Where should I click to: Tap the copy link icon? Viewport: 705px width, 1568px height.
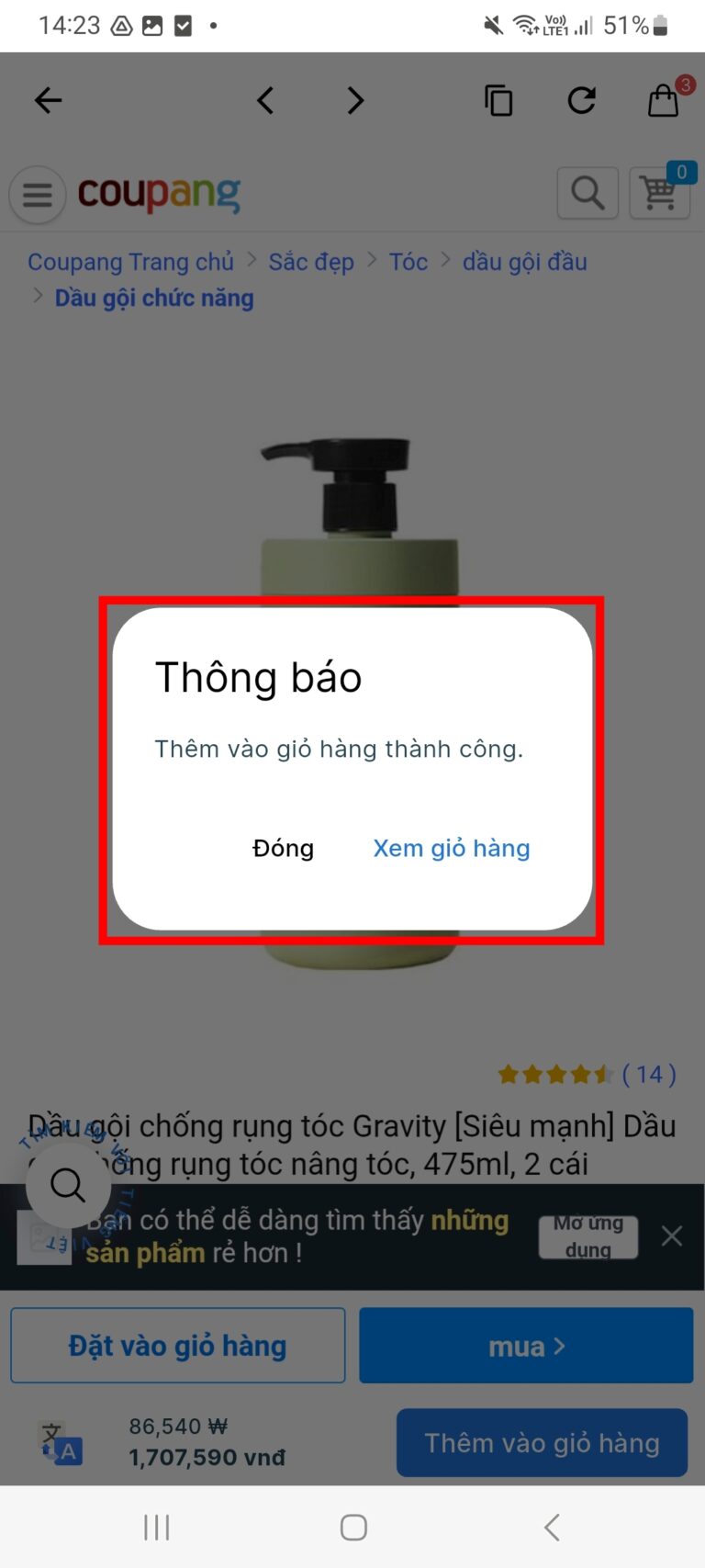pyautogui.click(x=498, y=100)
